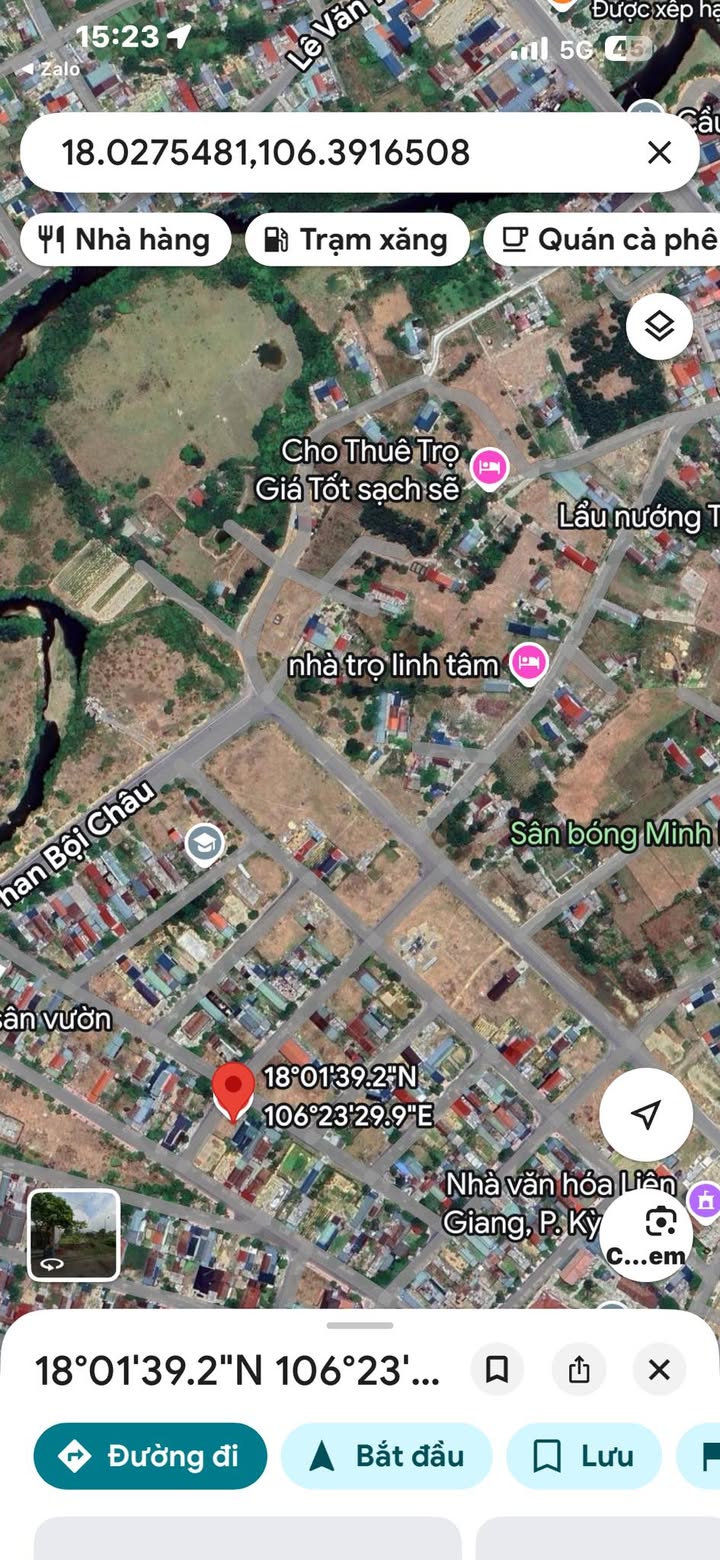This screenshot has width=720, height=1560.
Task: Open nhà trọ linh tâm lodging marker
Action: pos(528,662)
